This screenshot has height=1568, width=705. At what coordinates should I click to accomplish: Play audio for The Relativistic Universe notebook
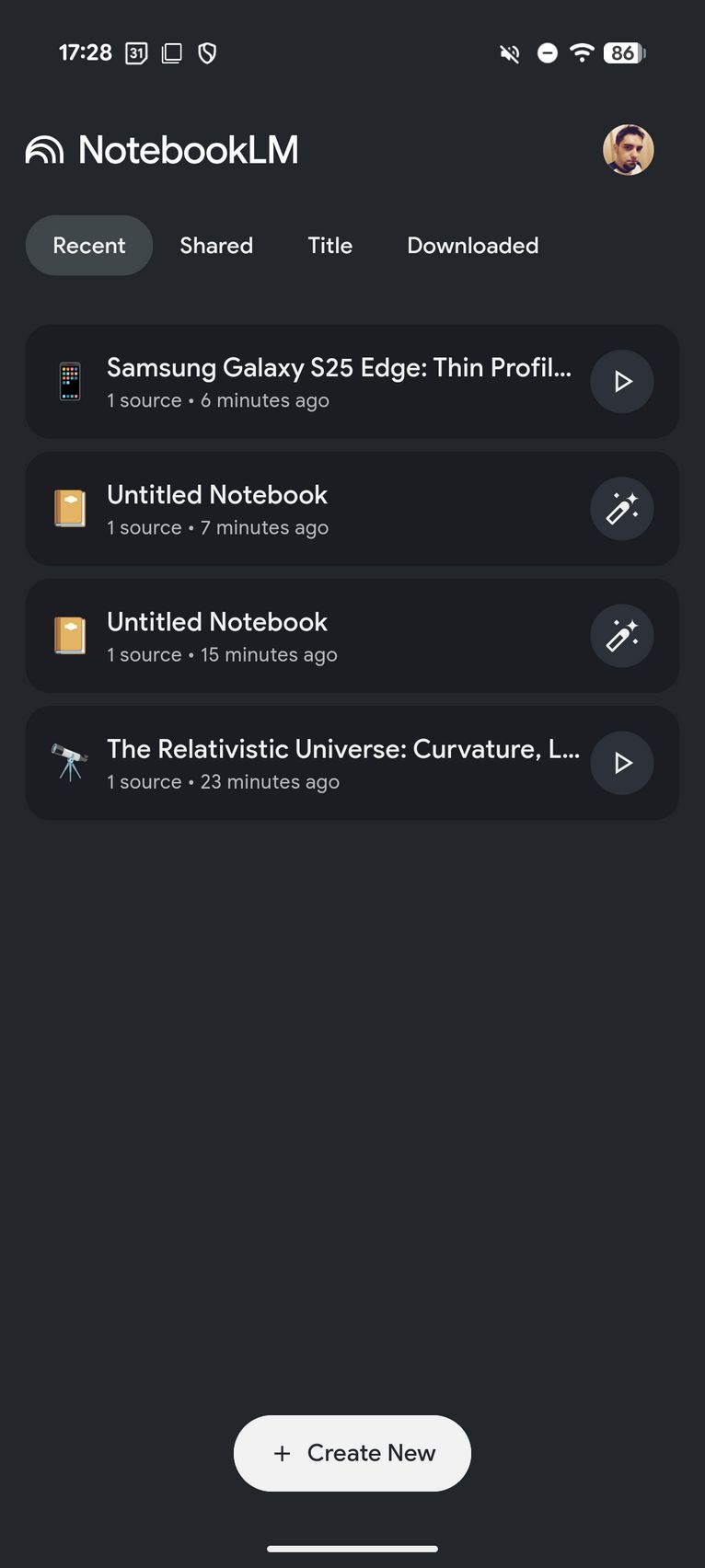(622, 762)
